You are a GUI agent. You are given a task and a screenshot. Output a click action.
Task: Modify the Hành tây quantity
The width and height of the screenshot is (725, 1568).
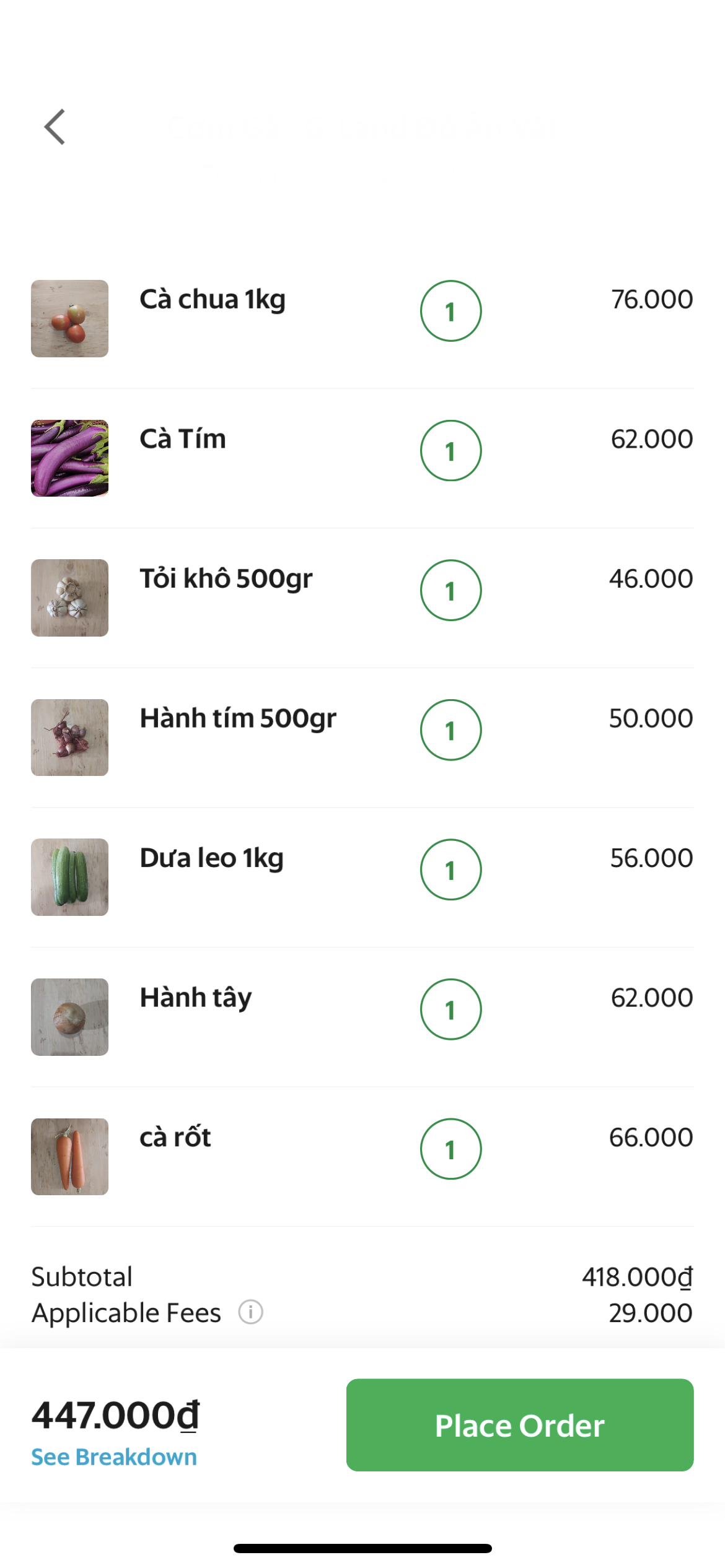[x=450, y=1009]
